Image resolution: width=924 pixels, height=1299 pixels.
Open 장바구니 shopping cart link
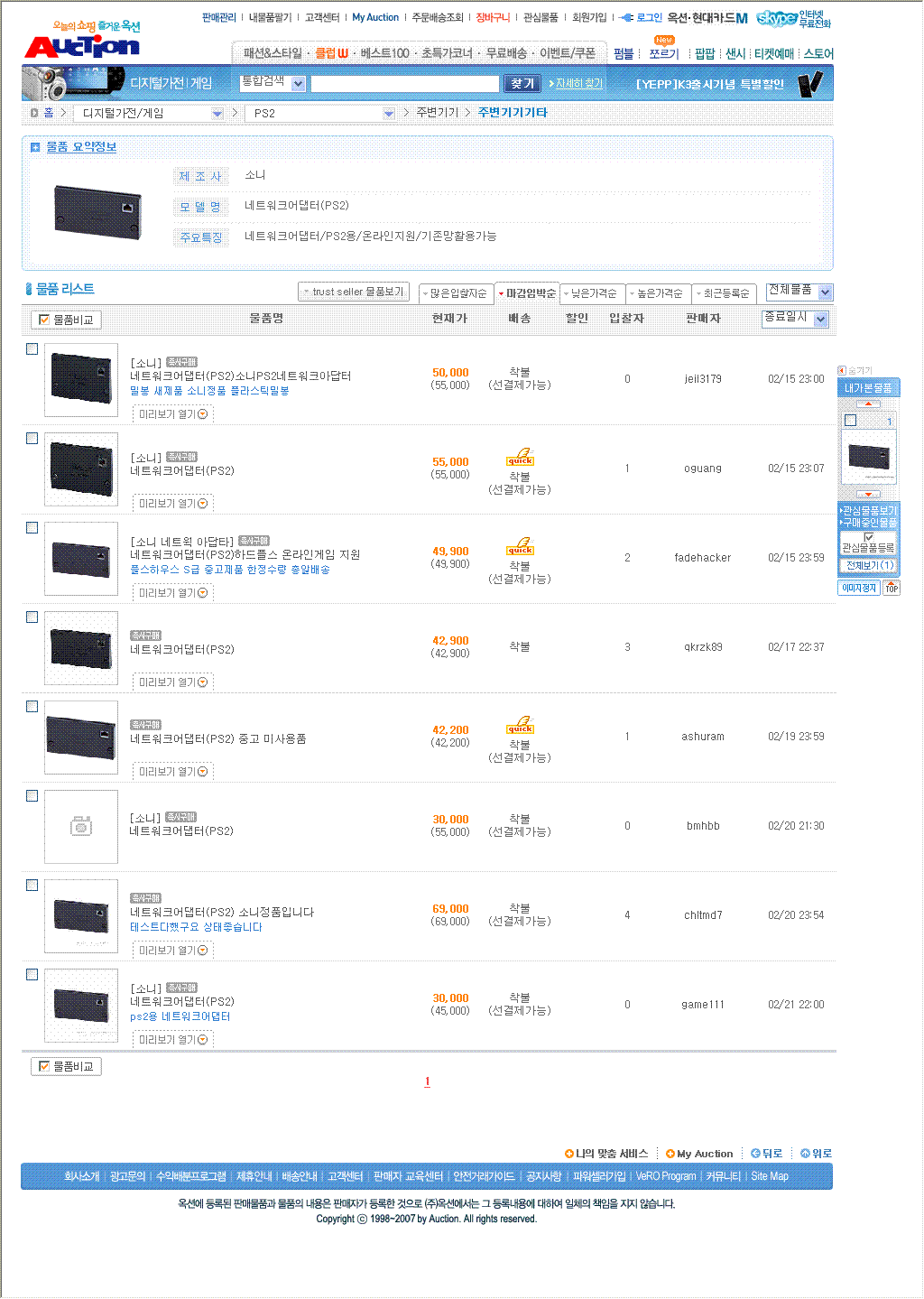[x=493, y=17]
